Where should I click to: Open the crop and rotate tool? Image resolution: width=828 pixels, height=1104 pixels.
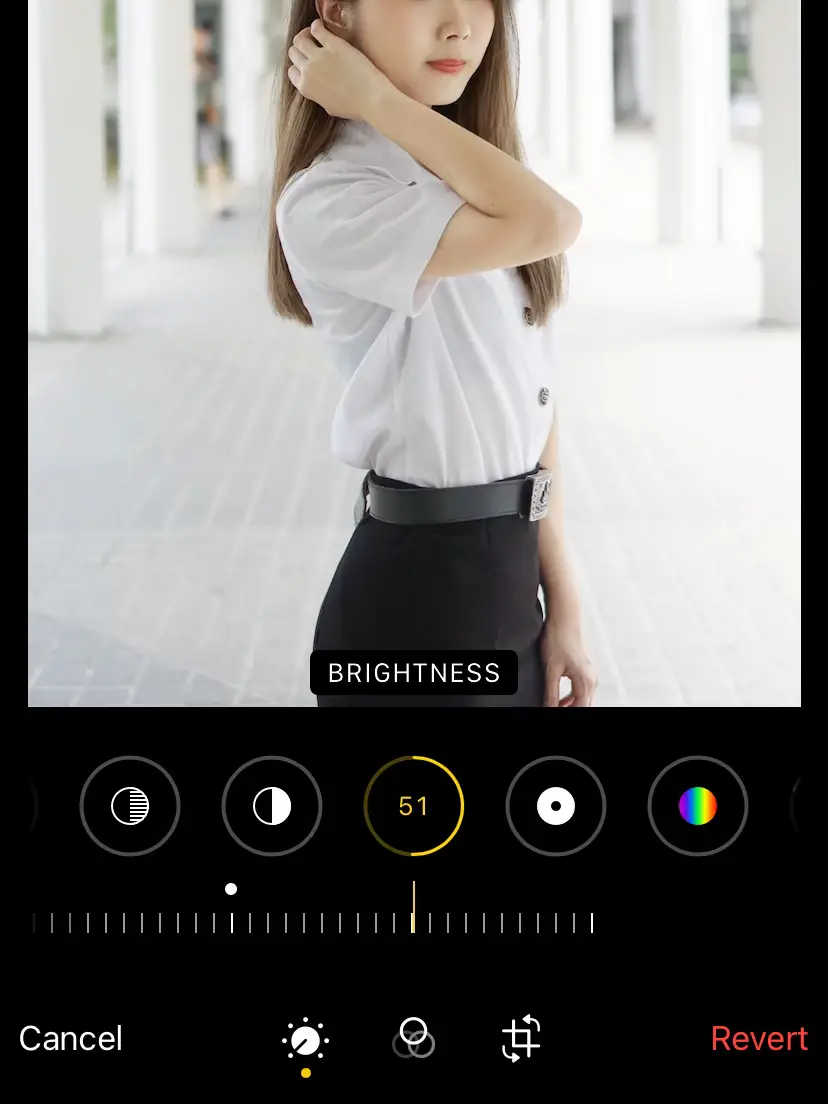[521, 1038]
